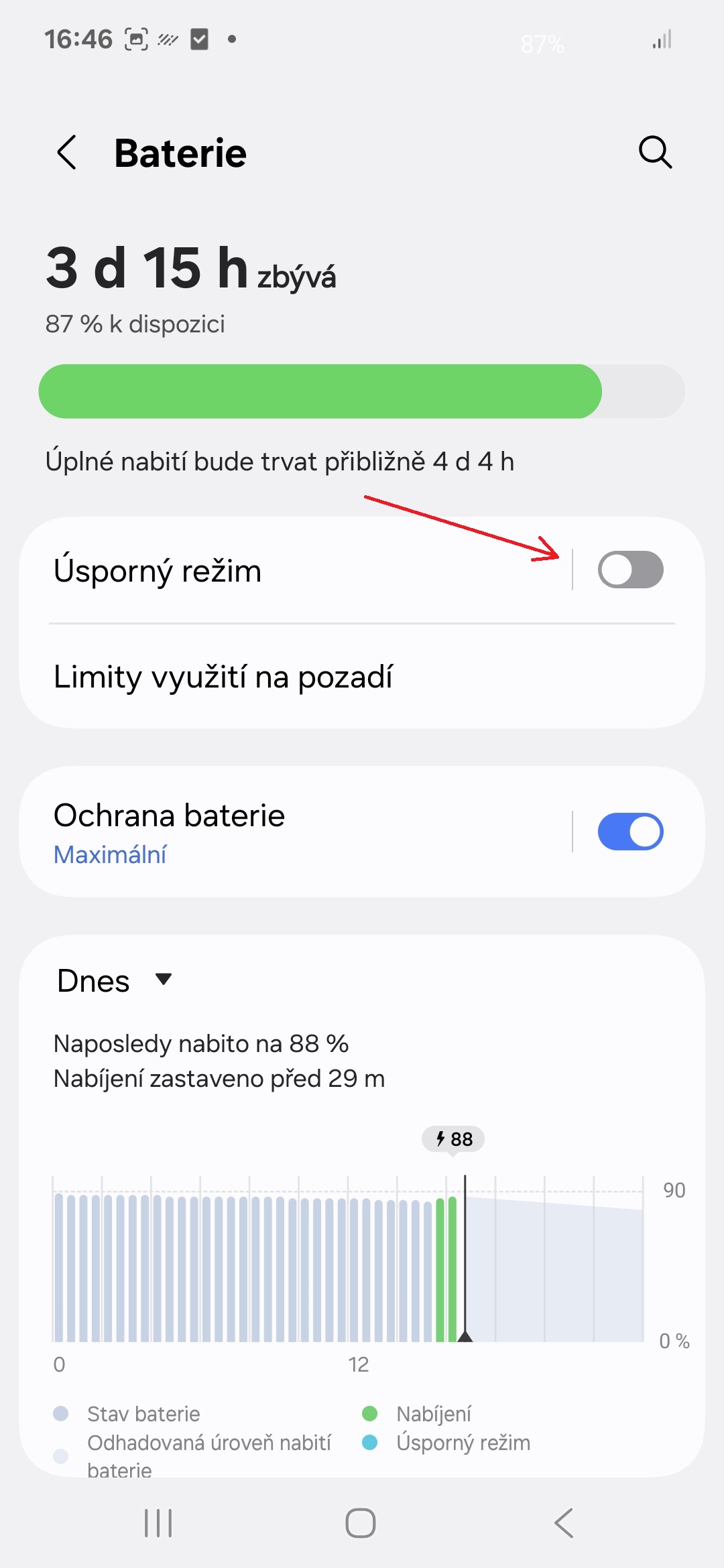Go to the home screen
The image size is (724, 1568).
click(361, 1523)
